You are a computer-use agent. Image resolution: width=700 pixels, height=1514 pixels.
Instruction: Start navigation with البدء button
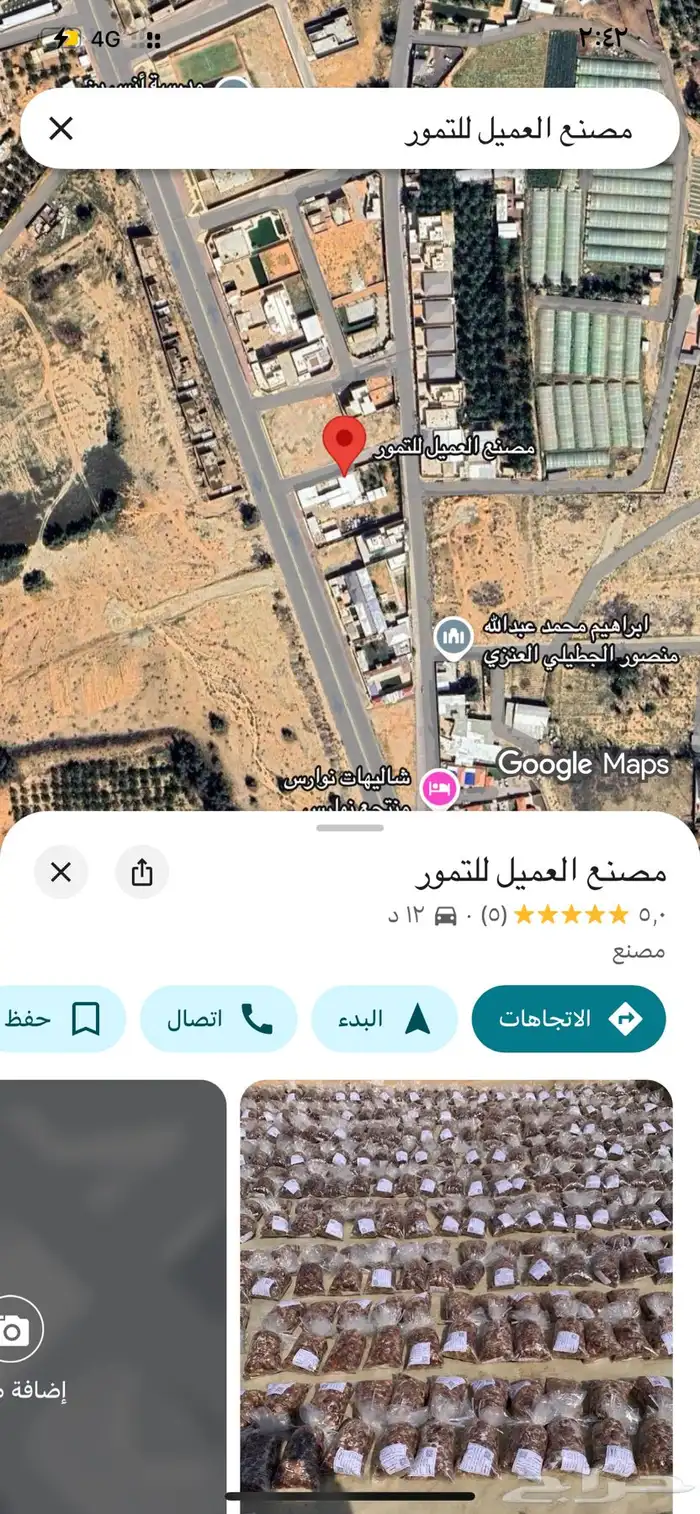(x=385, y=1019)
